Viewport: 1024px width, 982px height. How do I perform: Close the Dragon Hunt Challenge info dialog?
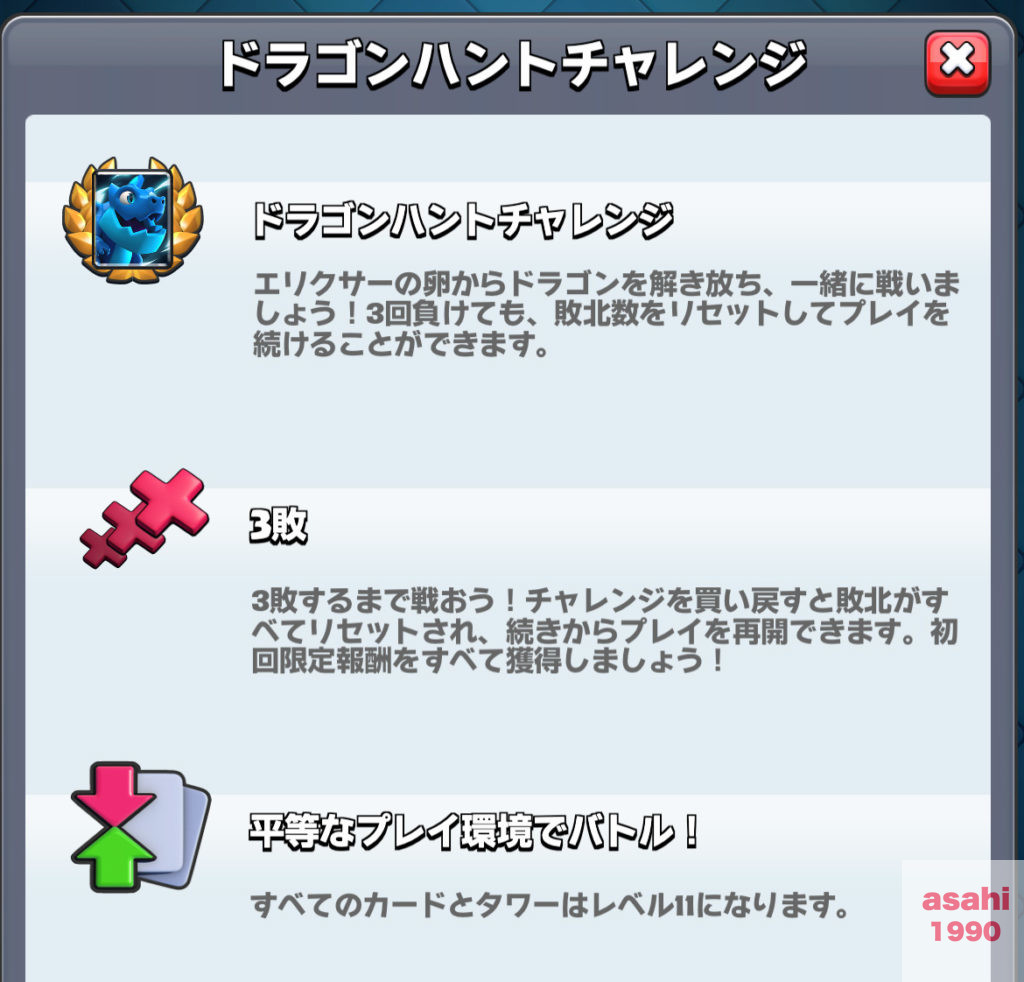(x=957, y=64)
